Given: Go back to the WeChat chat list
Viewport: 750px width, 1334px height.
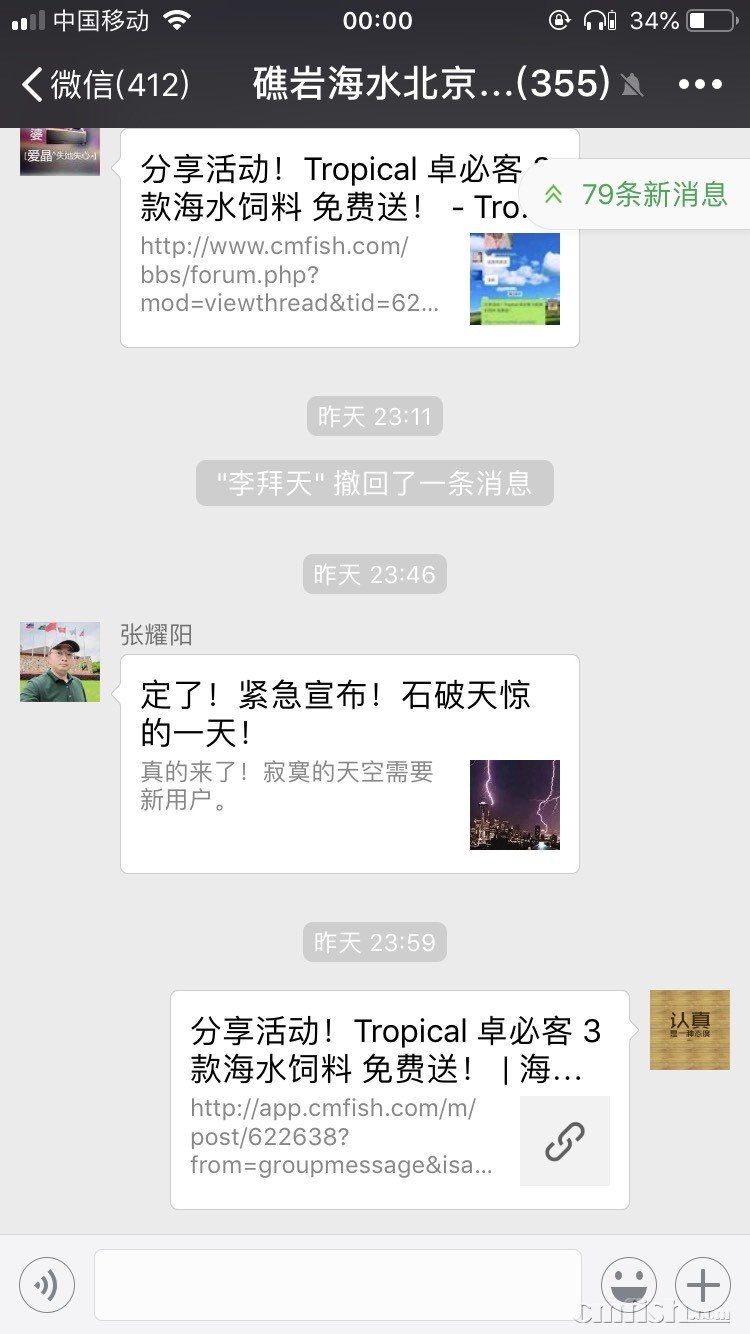Looking at the screenshot, I should (x=105, y=84).
